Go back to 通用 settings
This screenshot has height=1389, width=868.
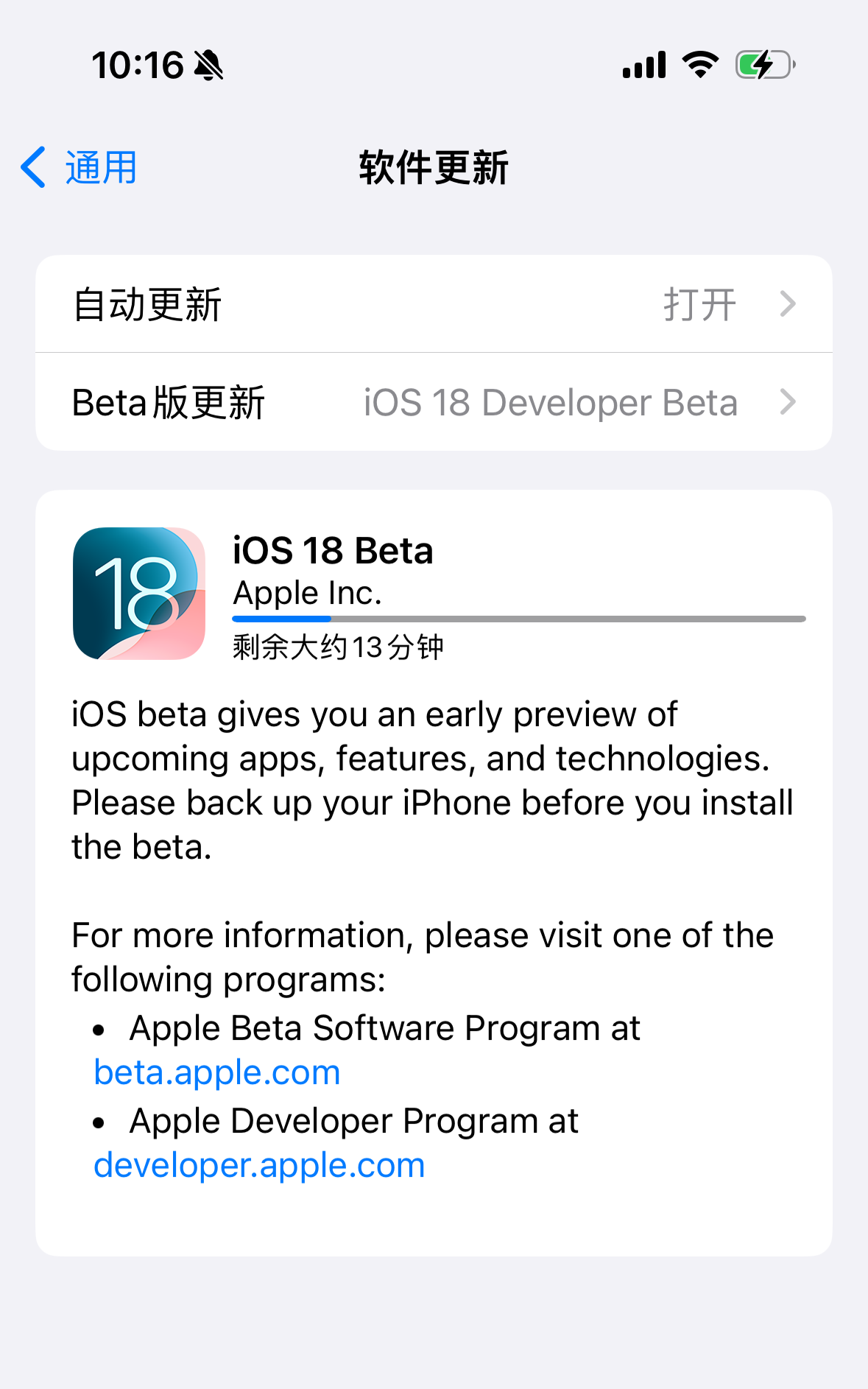coord(80,168)
